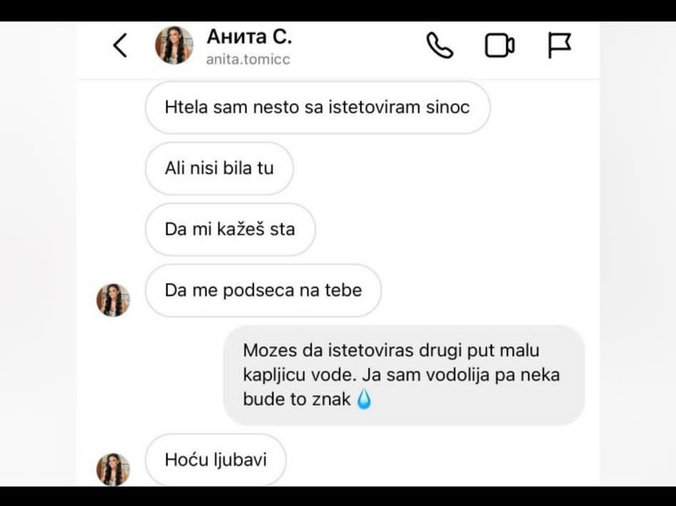The image size is (676, 506).
Task: Go back to the message list
Action: (120, 46)
